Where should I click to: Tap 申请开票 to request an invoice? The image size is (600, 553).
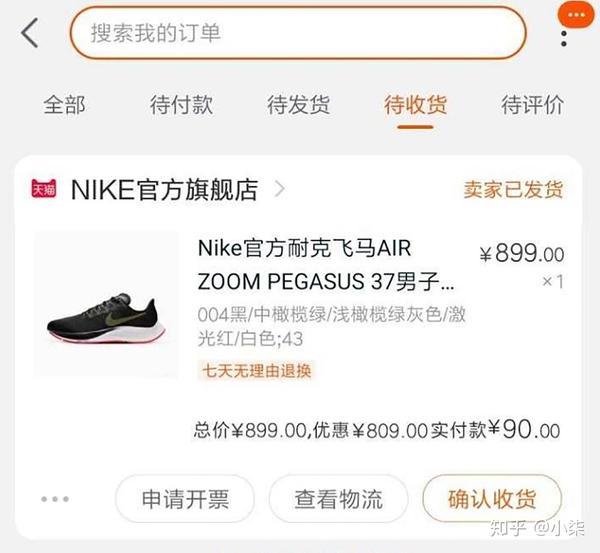click(x=185, y=498)
